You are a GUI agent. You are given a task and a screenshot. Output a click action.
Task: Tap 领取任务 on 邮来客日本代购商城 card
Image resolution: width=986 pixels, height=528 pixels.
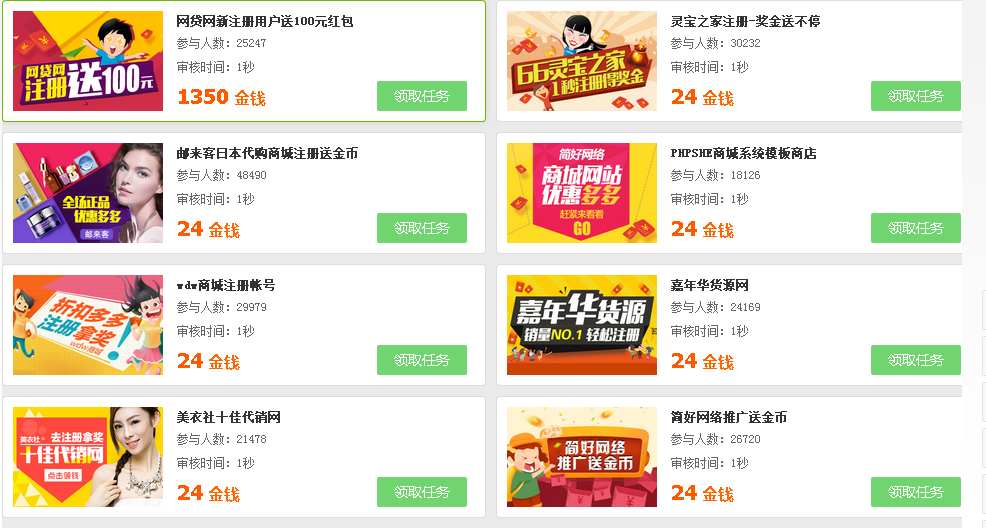(x=421, y=228)
